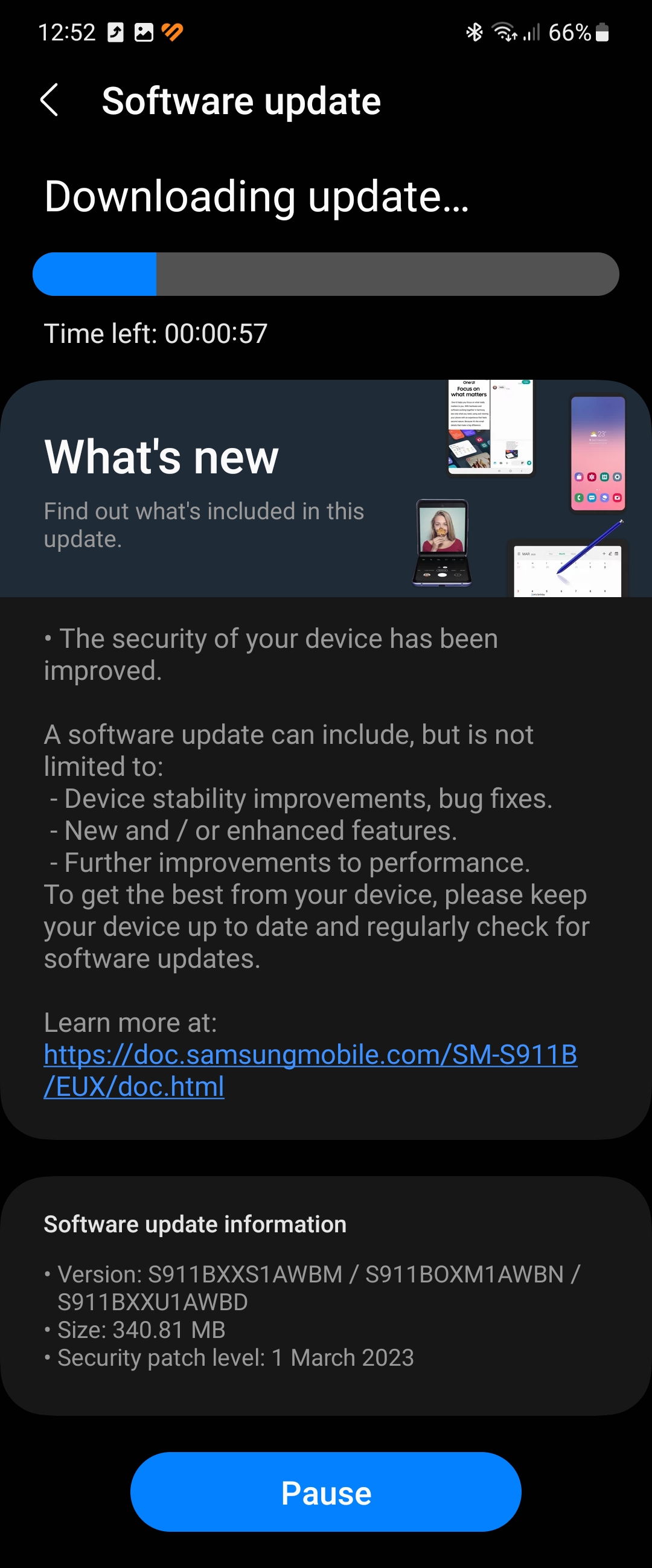Image resolution: width=652 pixels, height=1568 pixels.
Task: Go back from Software update
Action: point(50,100)
